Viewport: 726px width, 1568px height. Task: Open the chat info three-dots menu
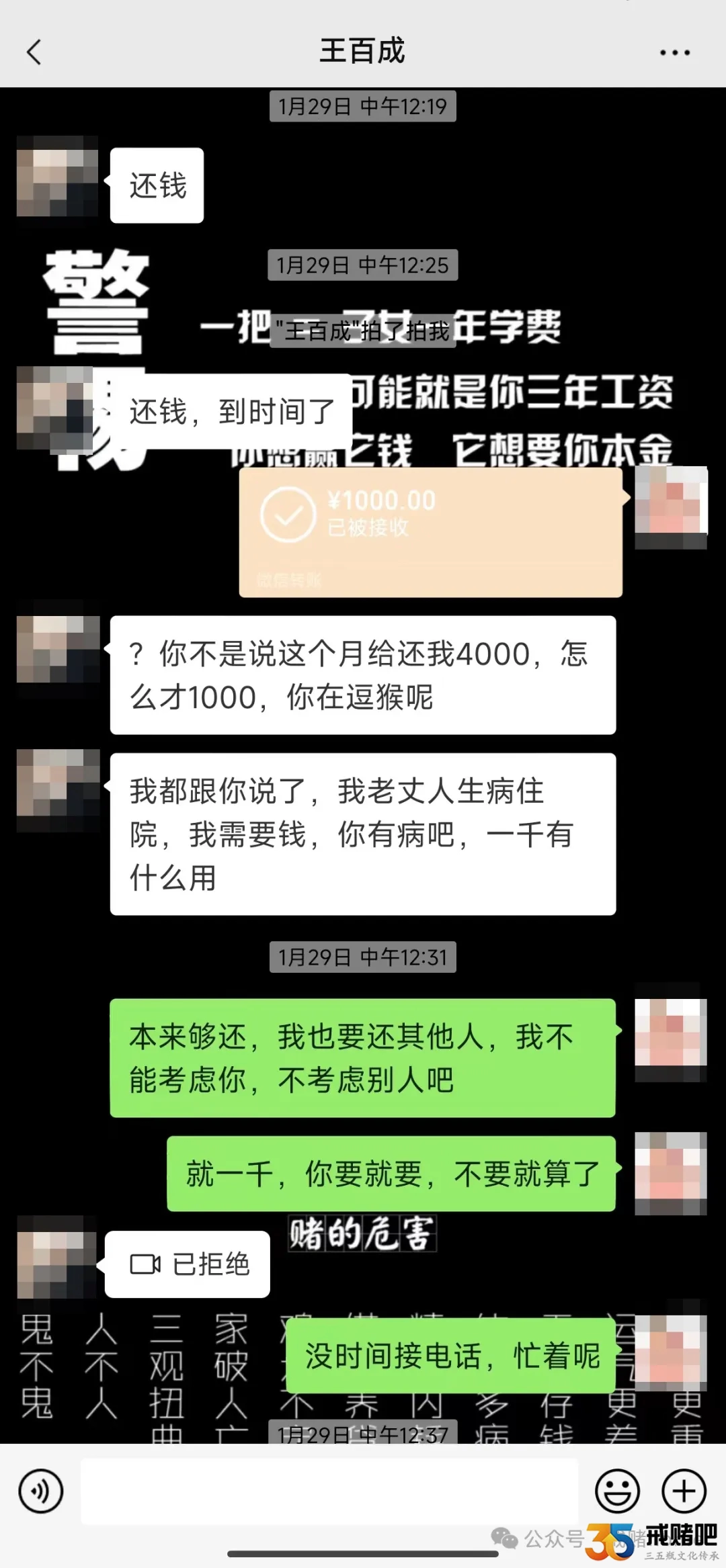tap(674, 52)
